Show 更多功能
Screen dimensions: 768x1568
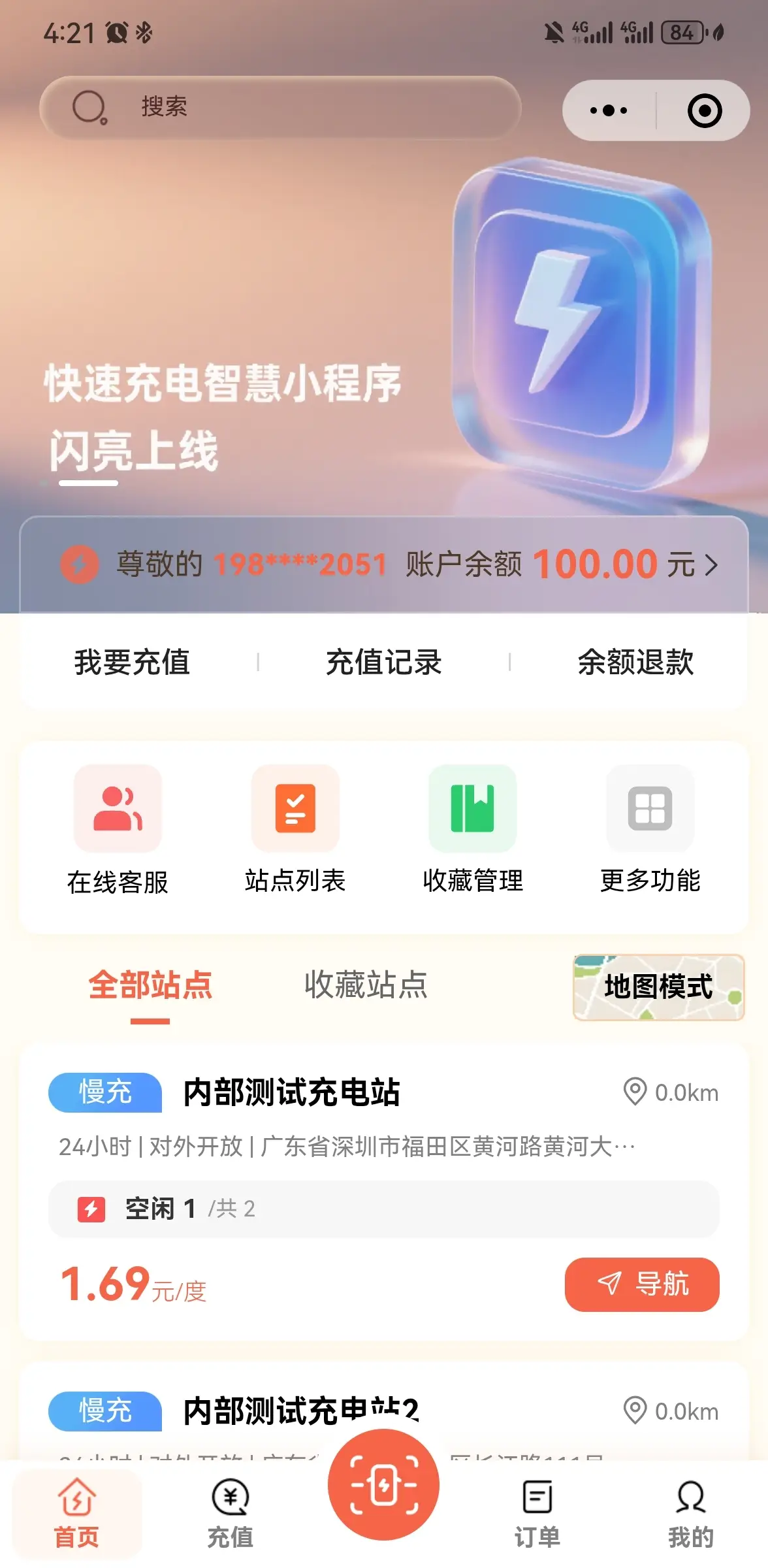(650, 830)
